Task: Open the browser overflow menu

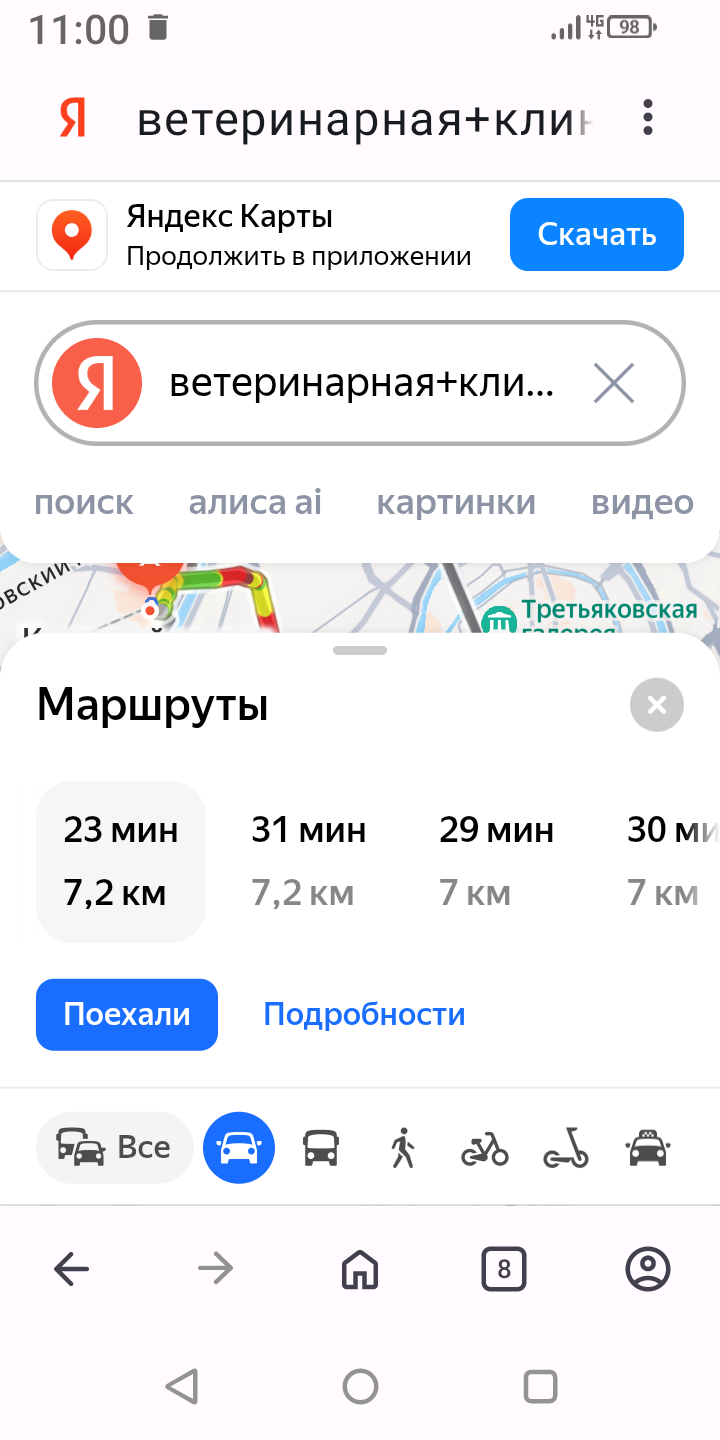Action: pyautogui.click(x=648, y=118)
